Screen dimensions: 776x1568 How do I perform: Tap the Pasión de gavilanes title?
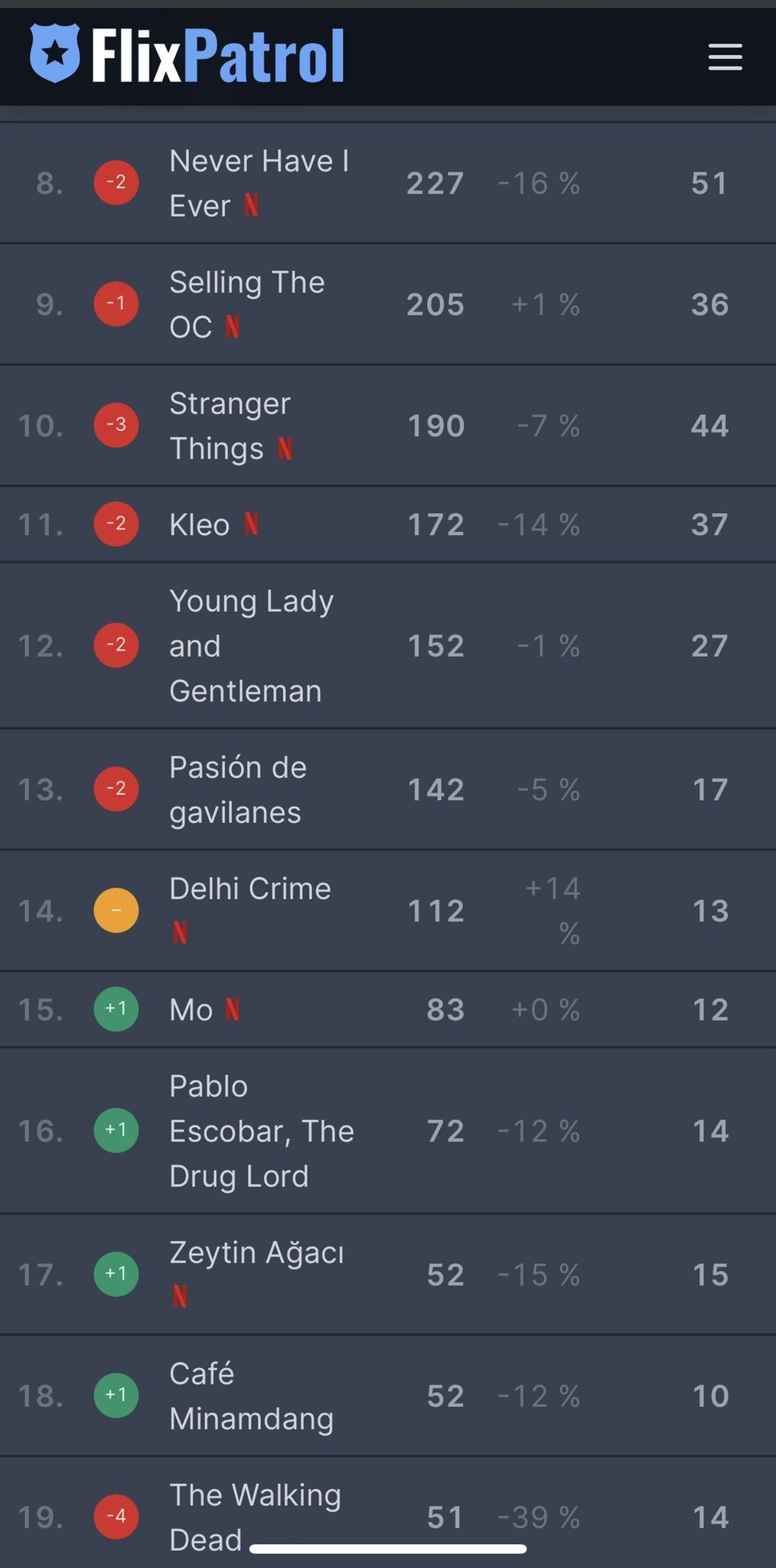(x=238, y=789)
